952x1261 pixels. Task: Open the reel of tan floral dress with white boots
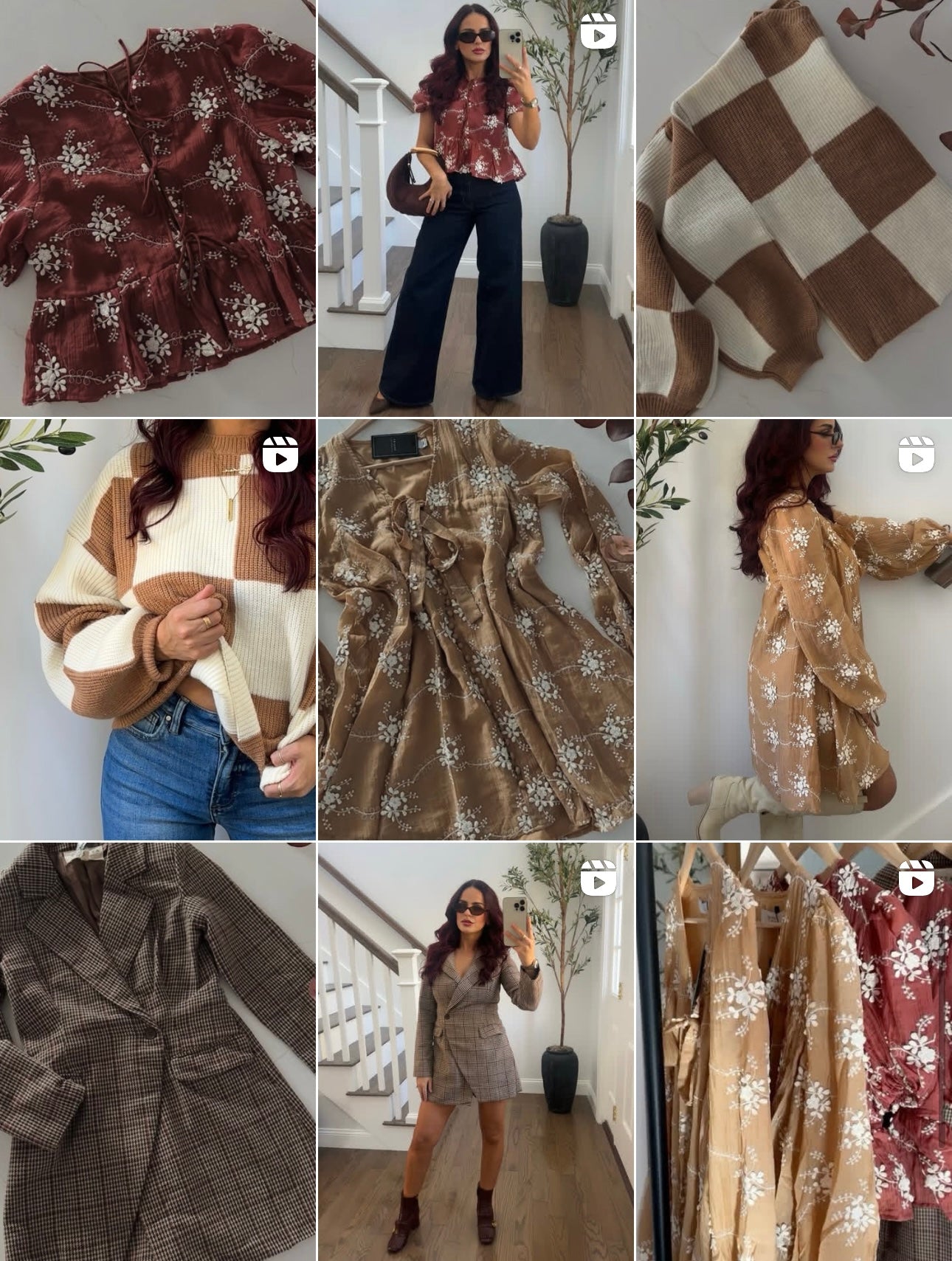point(794,629)
